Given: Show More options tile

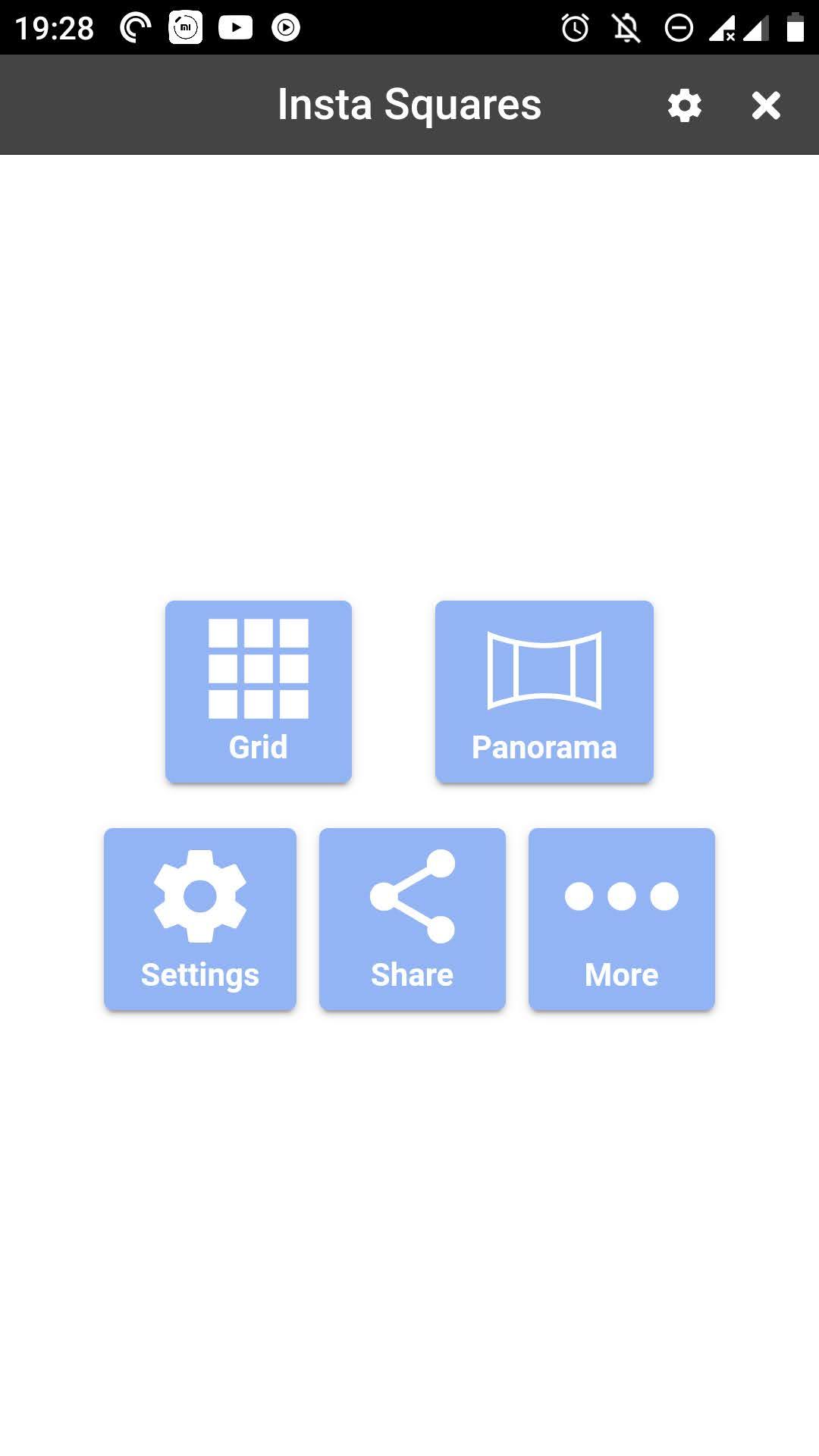Looking at the screenshot, I should click(x=621, y=918).
